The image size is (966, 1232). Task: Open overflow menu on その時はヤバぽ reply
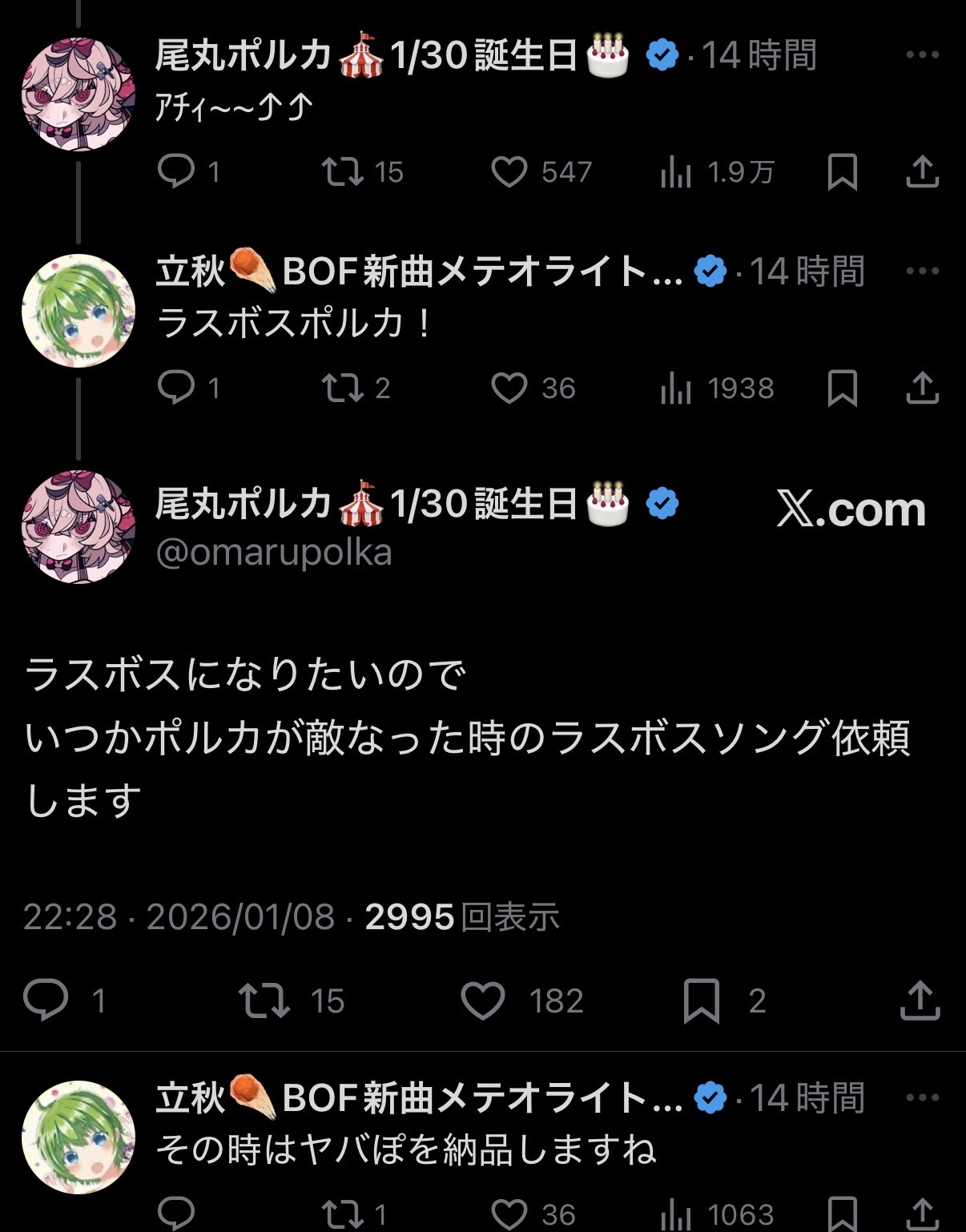tap(922, 1097)
